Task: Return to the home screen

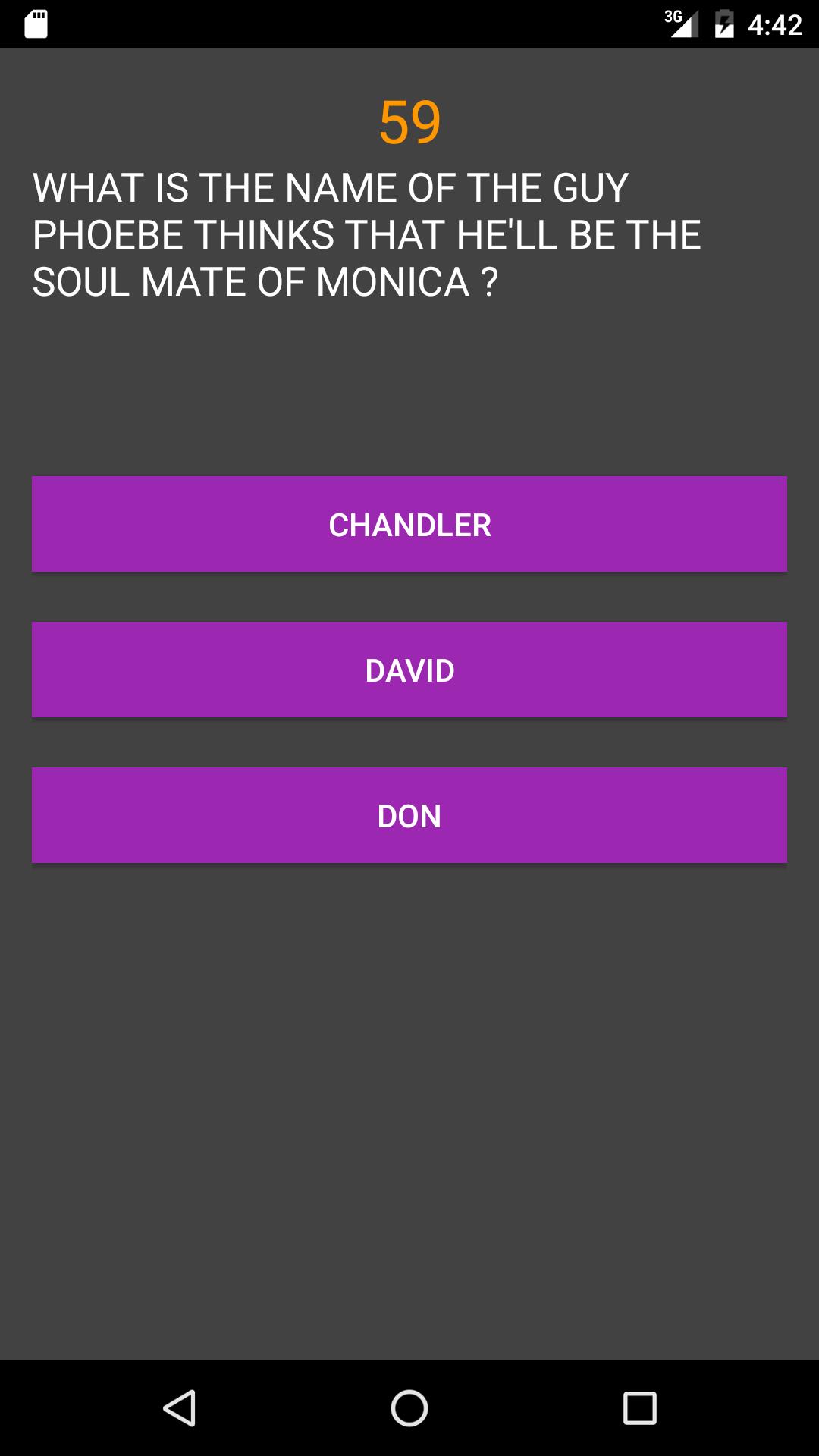Action: tap(409, 1408)
